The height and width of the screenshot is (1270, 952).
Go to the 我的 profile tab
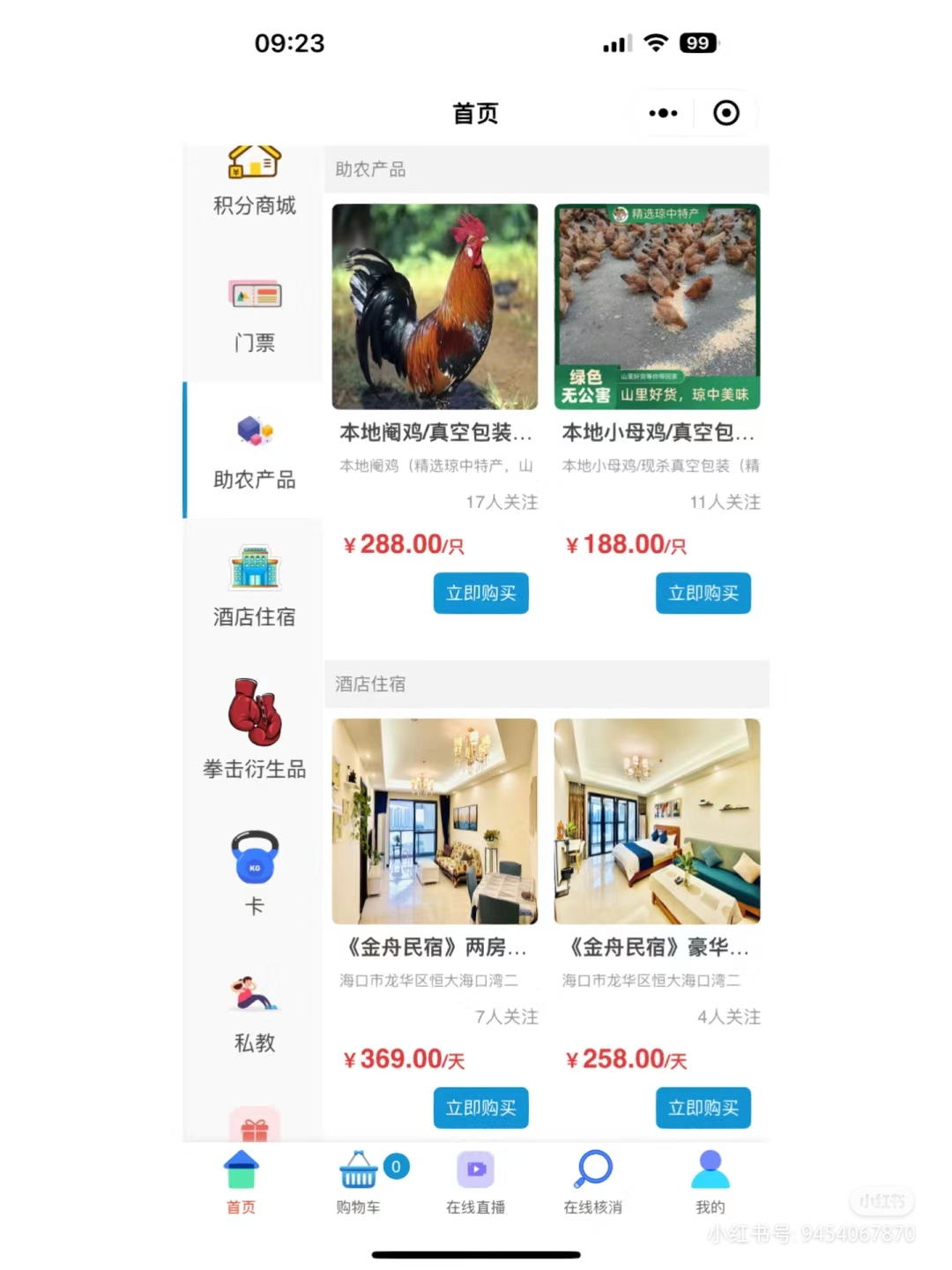click(710, 1182)
